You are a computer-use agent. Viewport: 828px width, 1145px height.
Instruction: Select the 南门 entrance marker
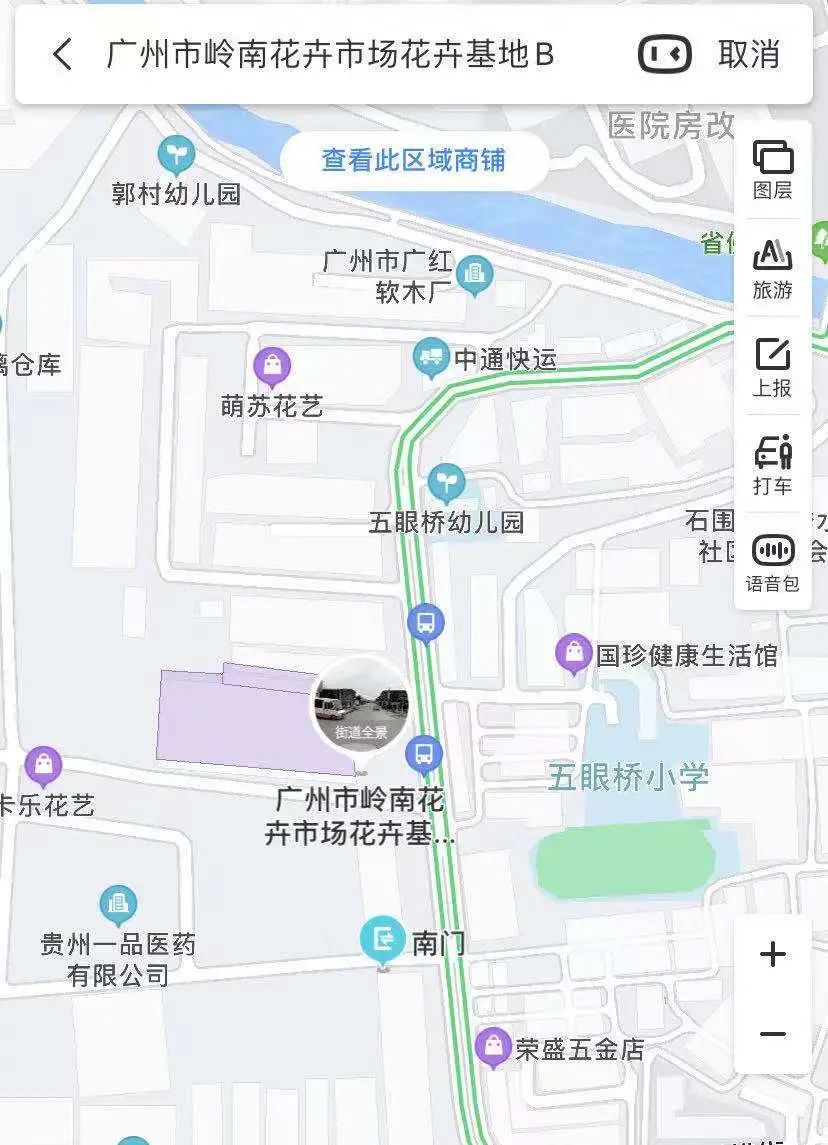[x=383, y=939]
